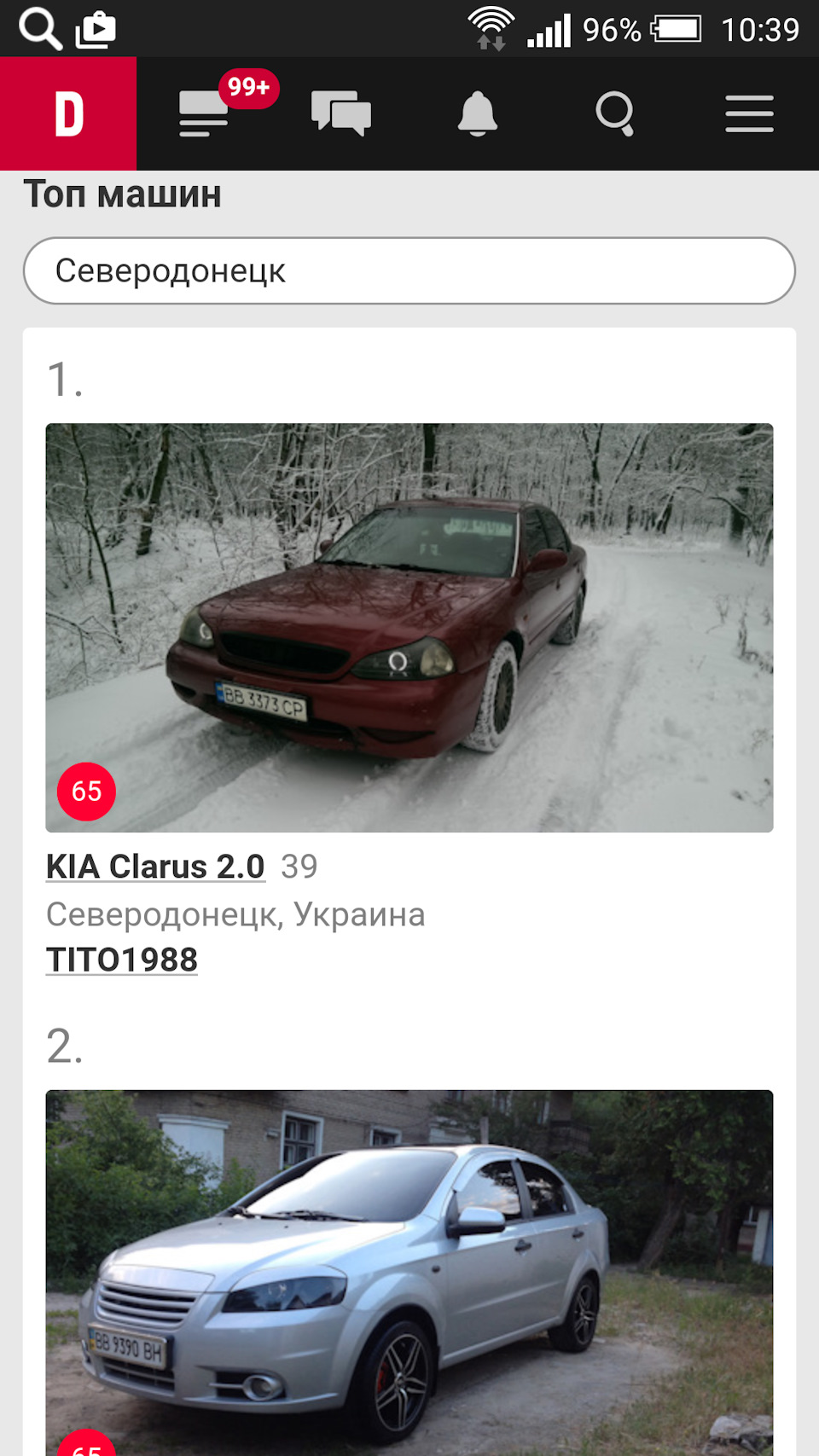This screenshot has width=819, height=1456.
Task: Select the Северодонецк city field
Action: pyautogui.click(x=409, y=270)
